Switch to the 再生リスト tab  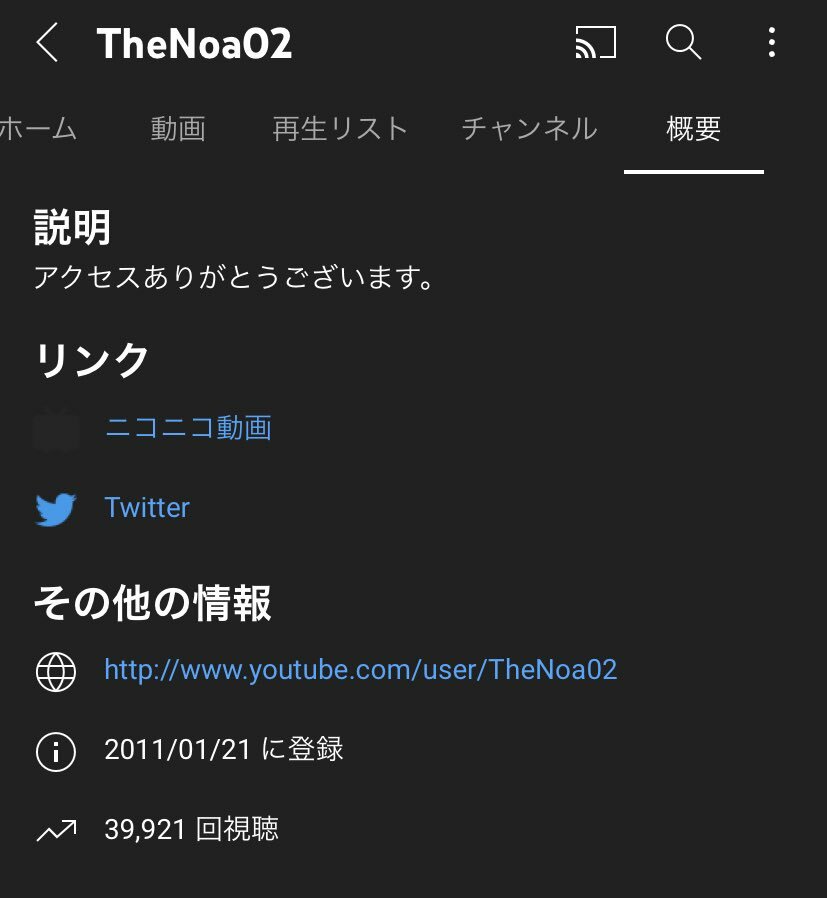pos(340,129)
